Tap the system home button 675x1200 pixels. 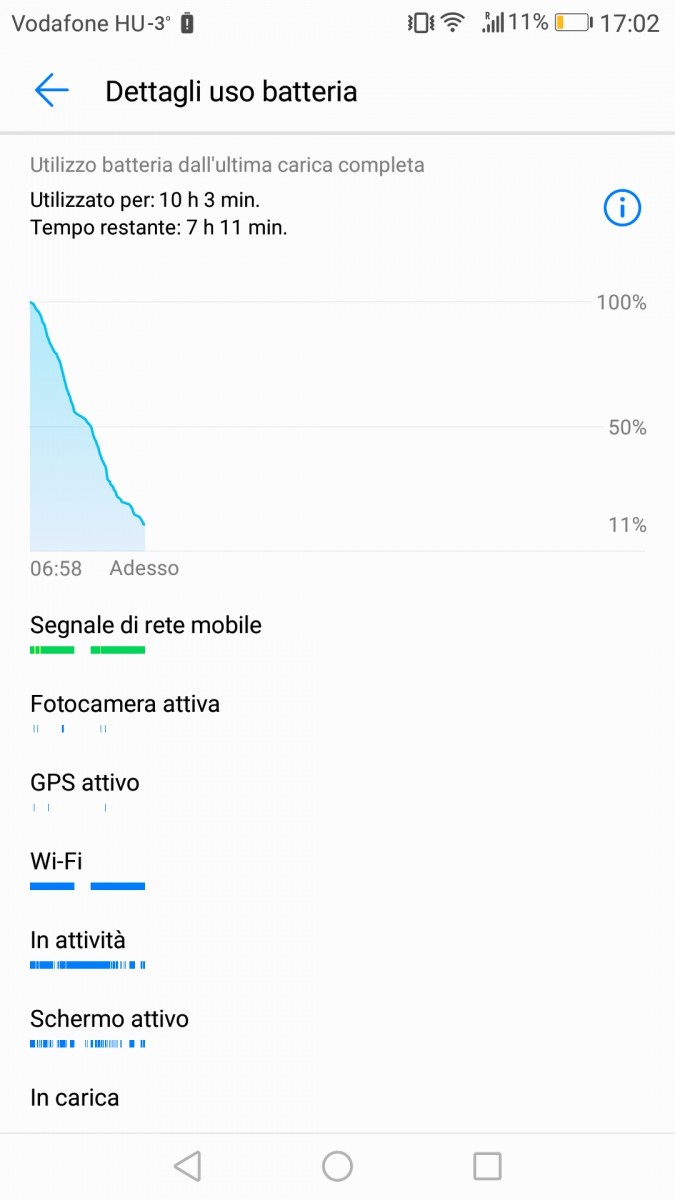point(337,1166)
